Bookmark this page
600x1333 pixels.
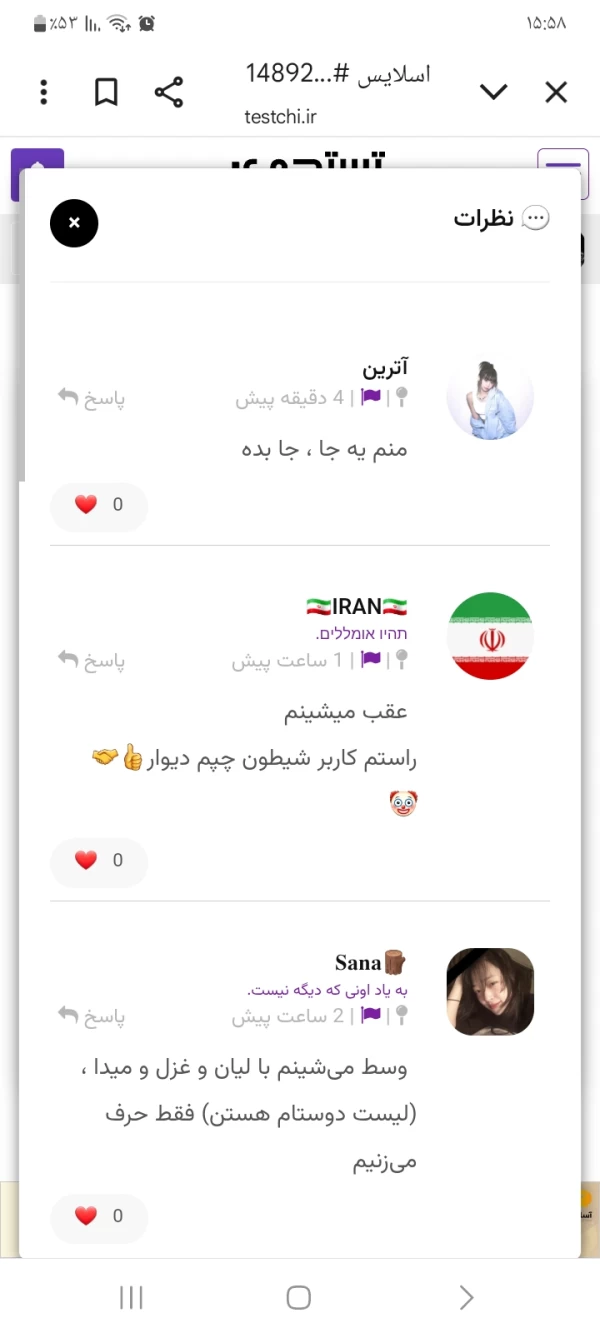[x=106, y=93]
